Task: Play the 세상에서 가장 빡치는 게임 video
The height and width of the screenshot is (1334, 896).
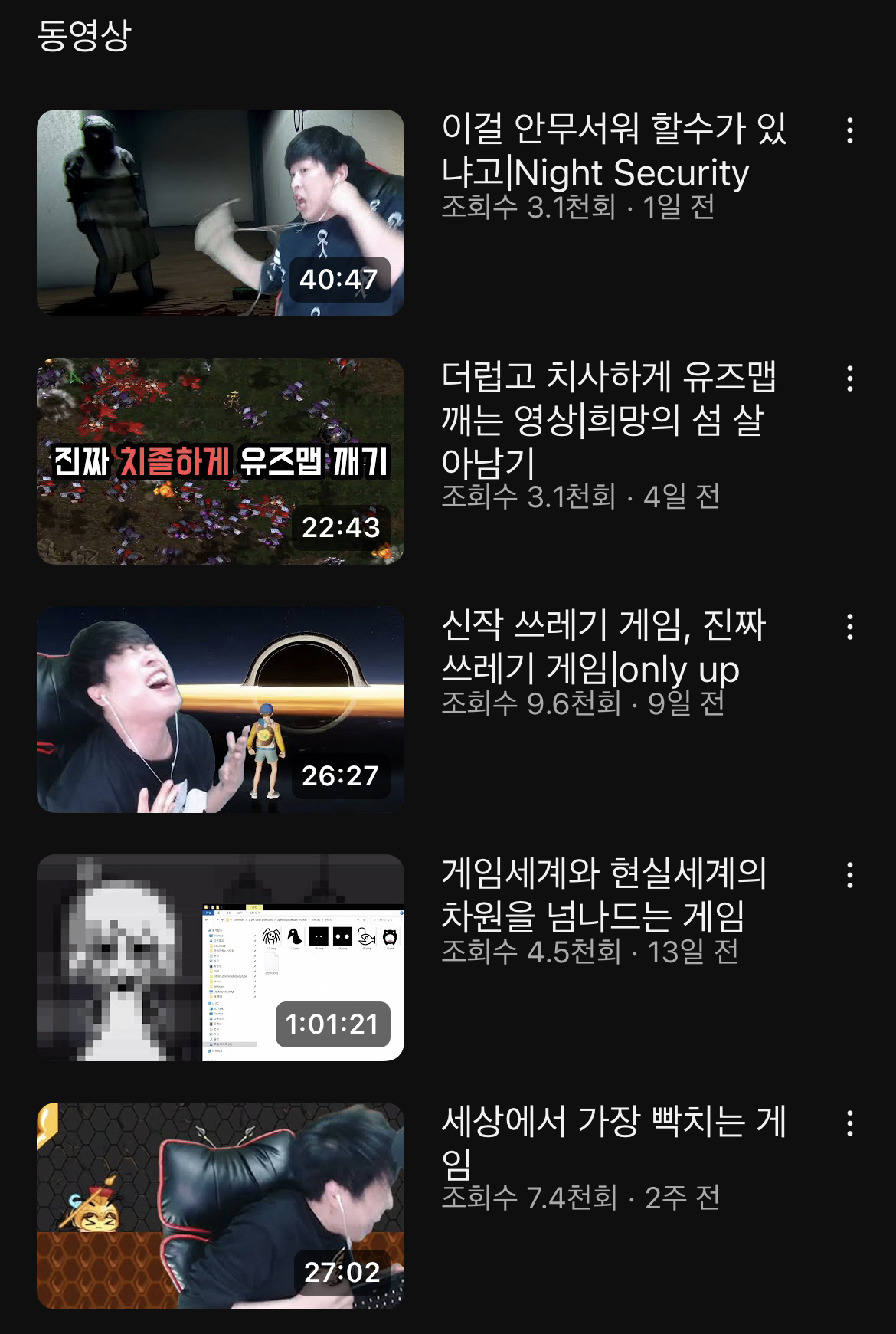Action: (221, 1206)
